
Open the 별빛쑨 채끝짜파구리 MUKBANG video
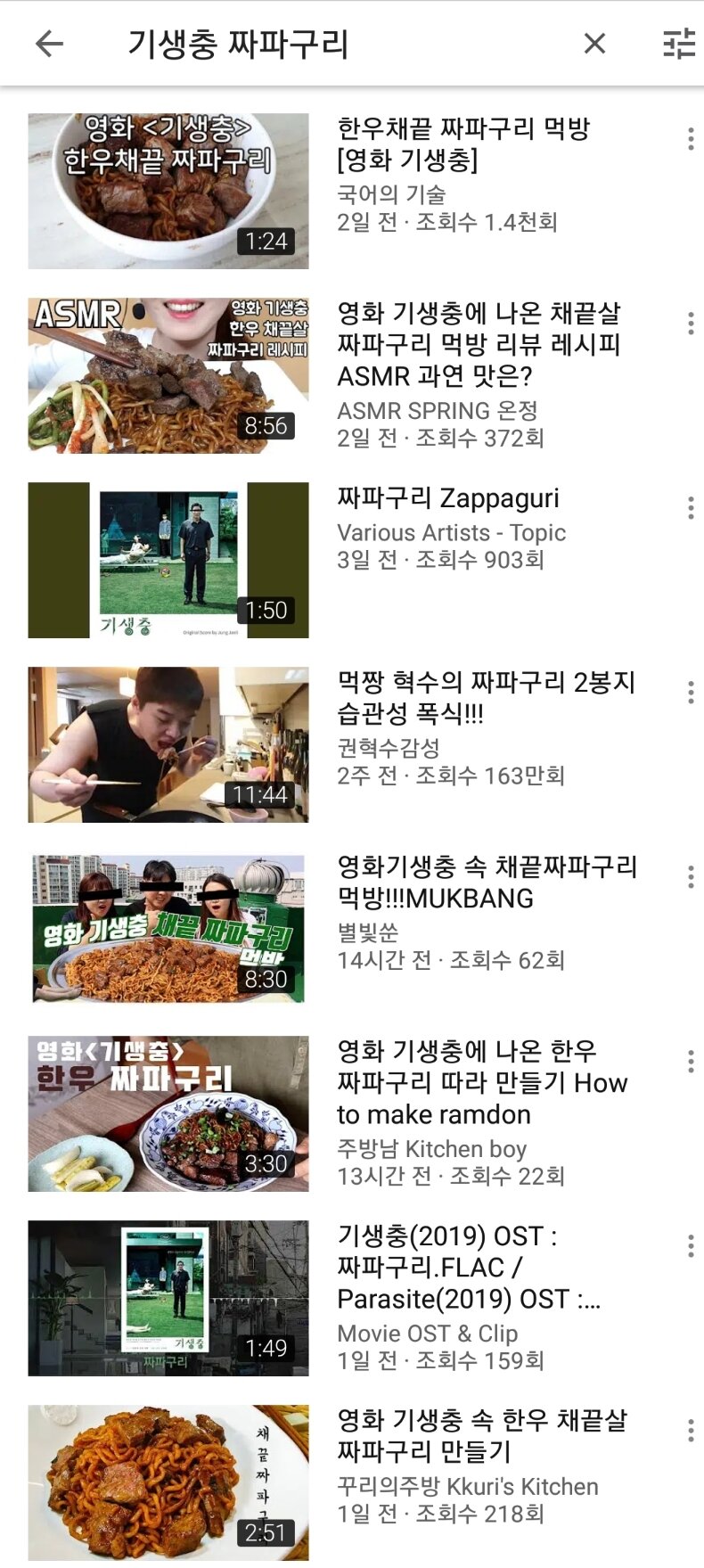[x=168, y=929]
